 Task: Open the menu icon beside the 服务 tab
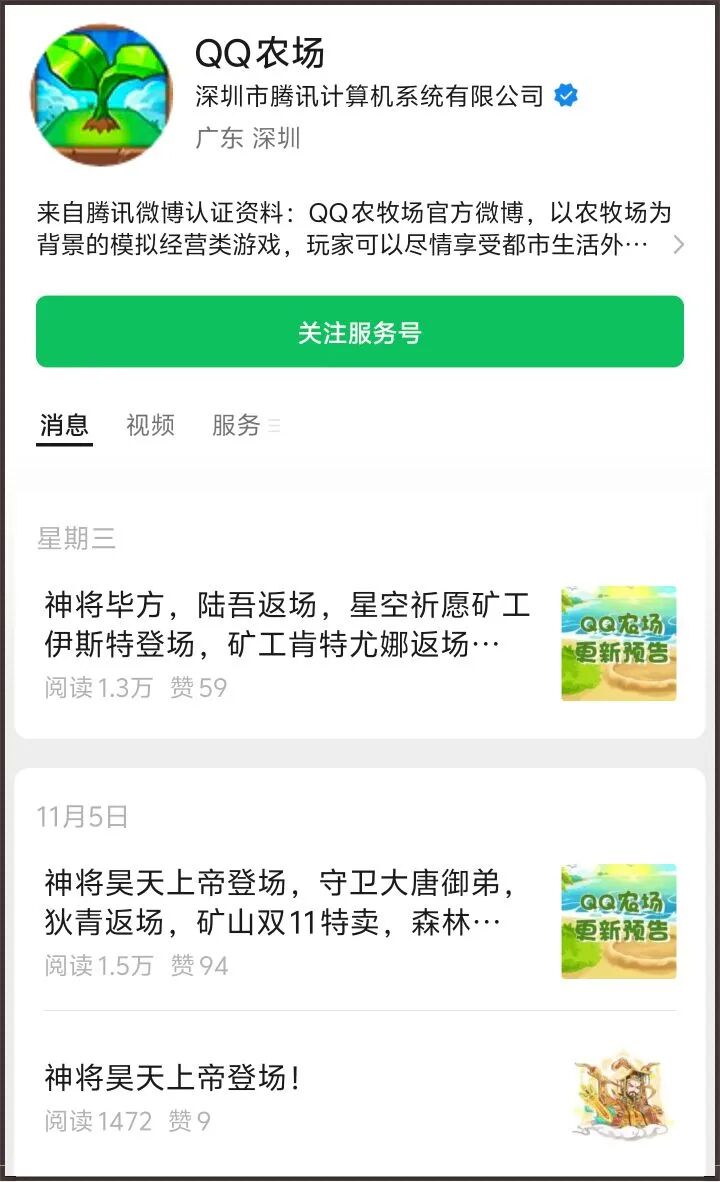(x=274, y=427)
